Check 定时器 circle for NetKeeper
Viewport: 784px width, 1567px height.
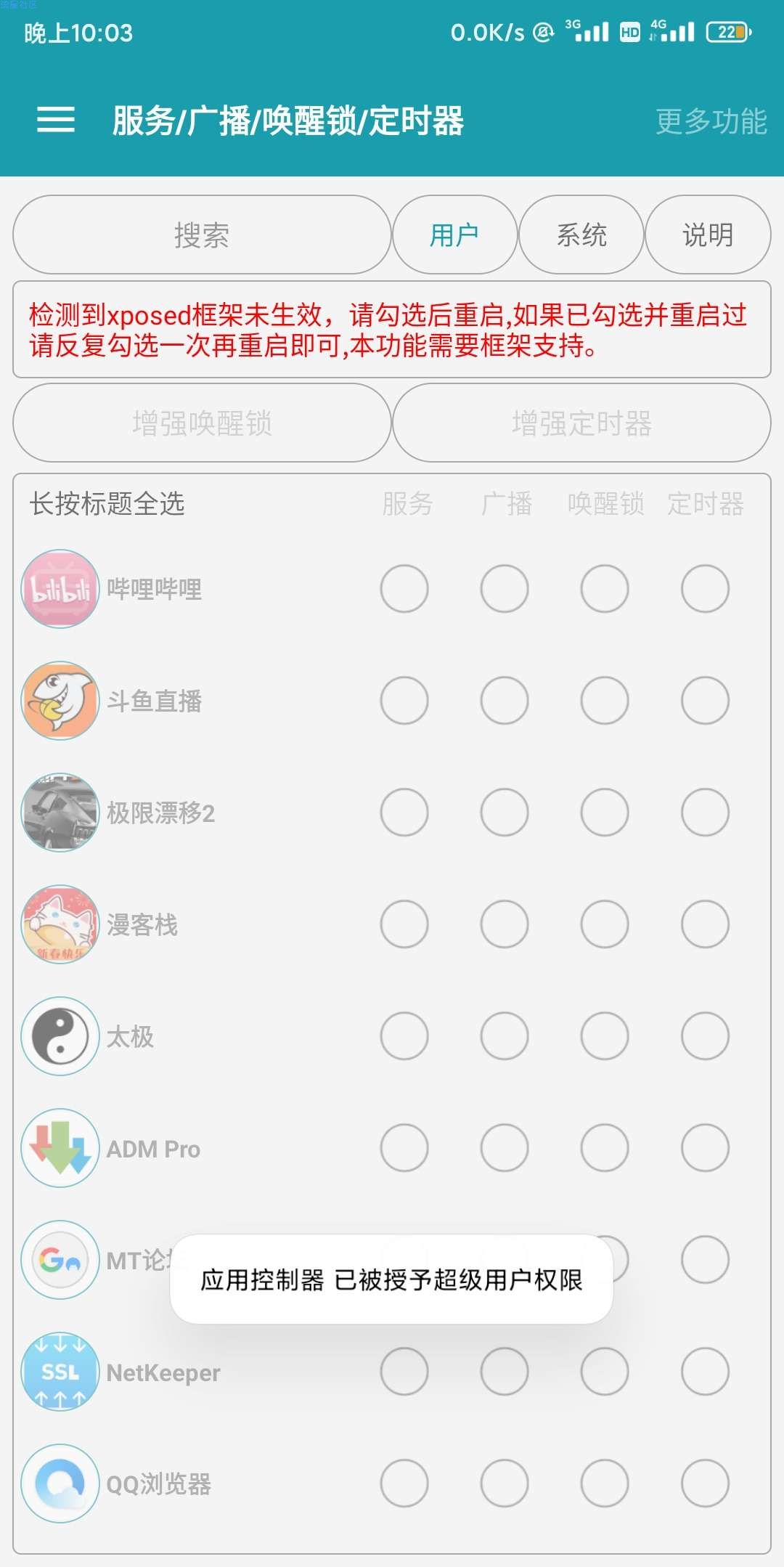point(705,1372)
